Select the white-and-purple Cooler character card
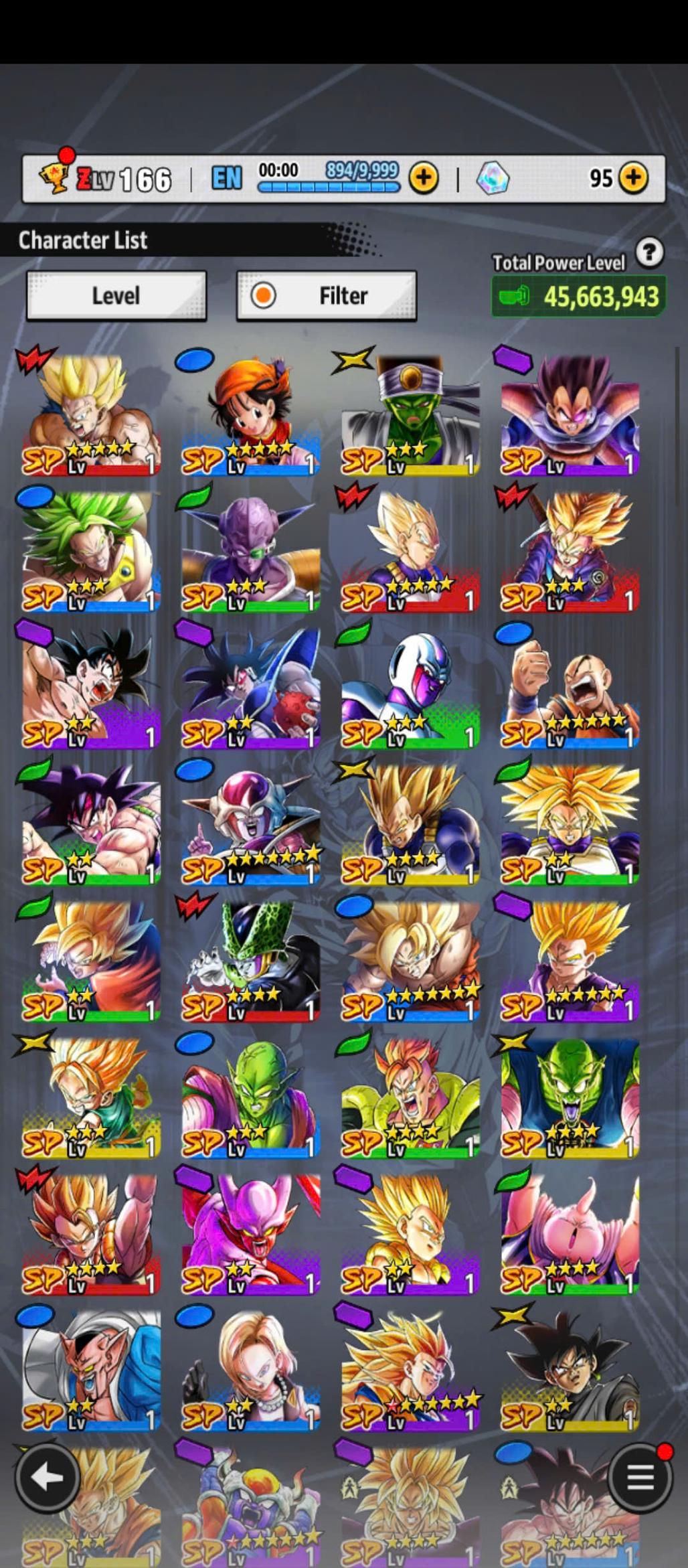The height and width of the screenshot is (1568, 688). tap(410, 688)
